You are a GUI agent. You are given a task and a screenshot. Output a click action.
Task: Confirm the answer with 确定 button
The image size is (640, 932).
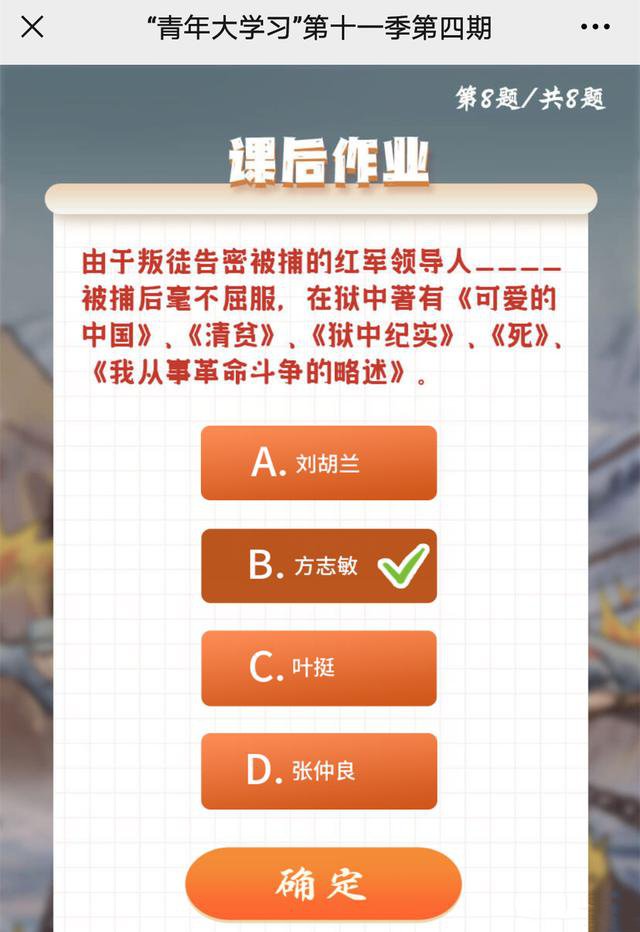pyautogui.click(x=322, y=884)
